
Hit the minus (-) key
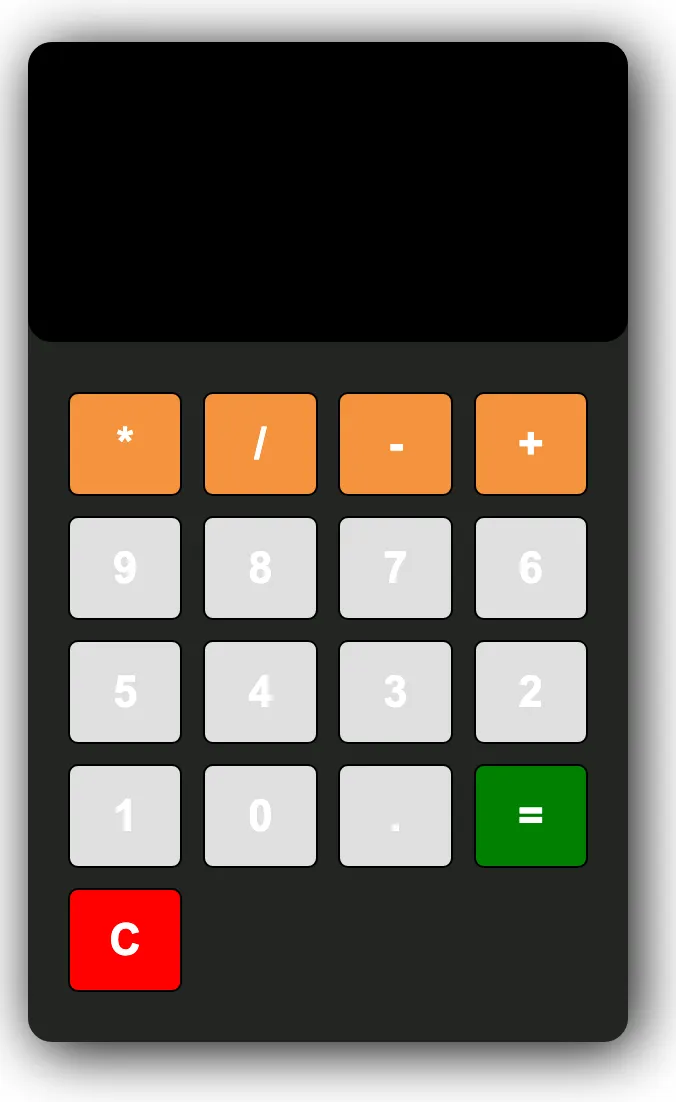coord(395,444)
